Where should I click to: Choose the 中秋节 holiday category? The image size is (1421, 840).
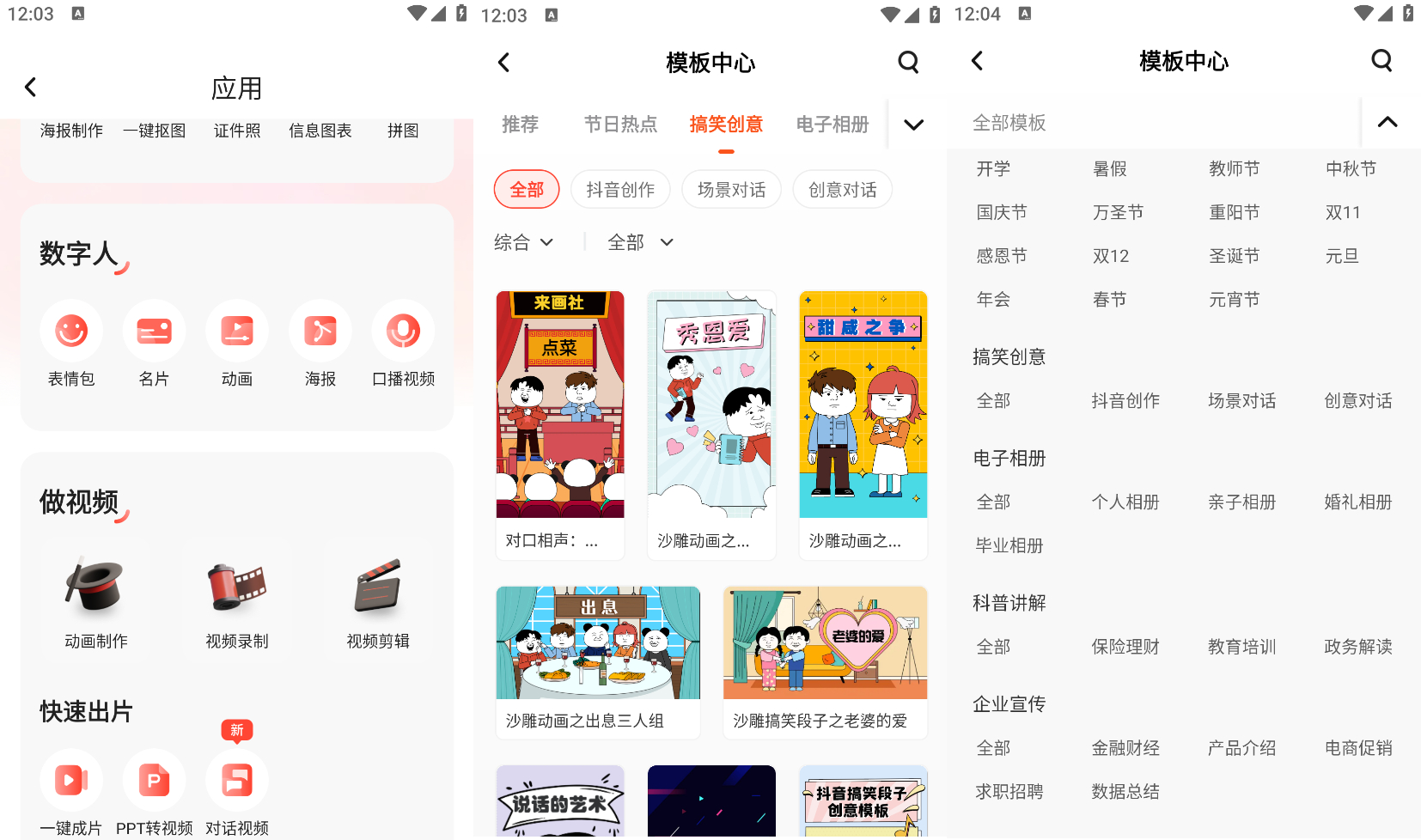1351,169
